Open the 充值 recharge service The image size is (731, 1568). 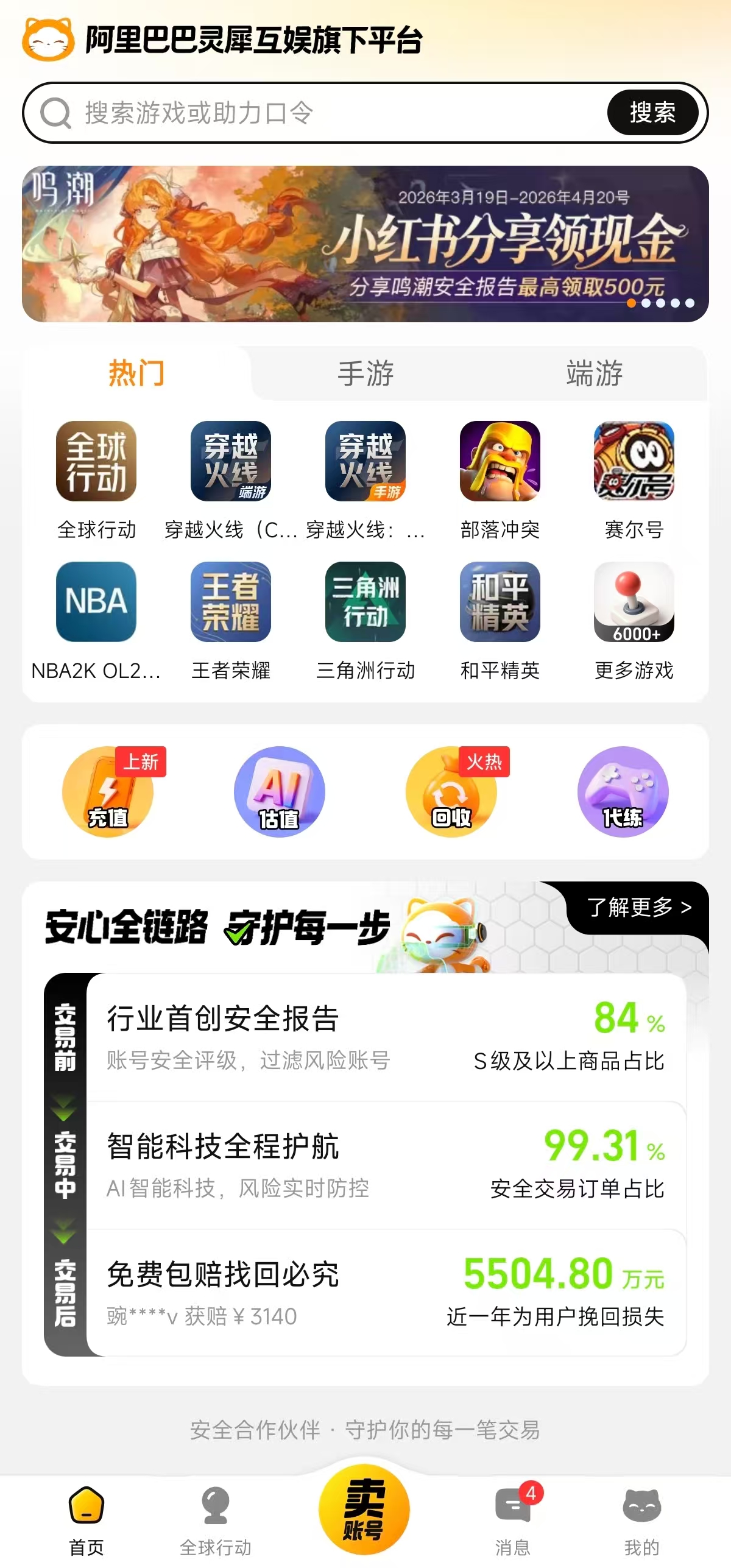point(108,791)
